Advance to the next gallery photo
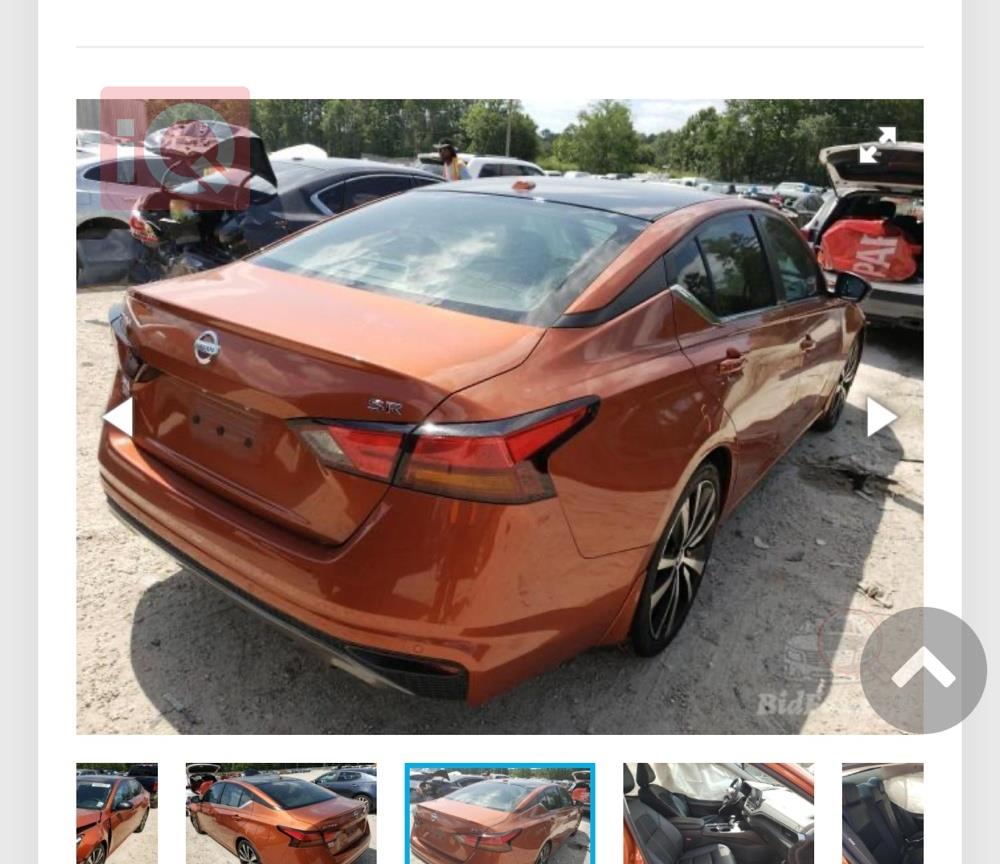 point(880,417)
